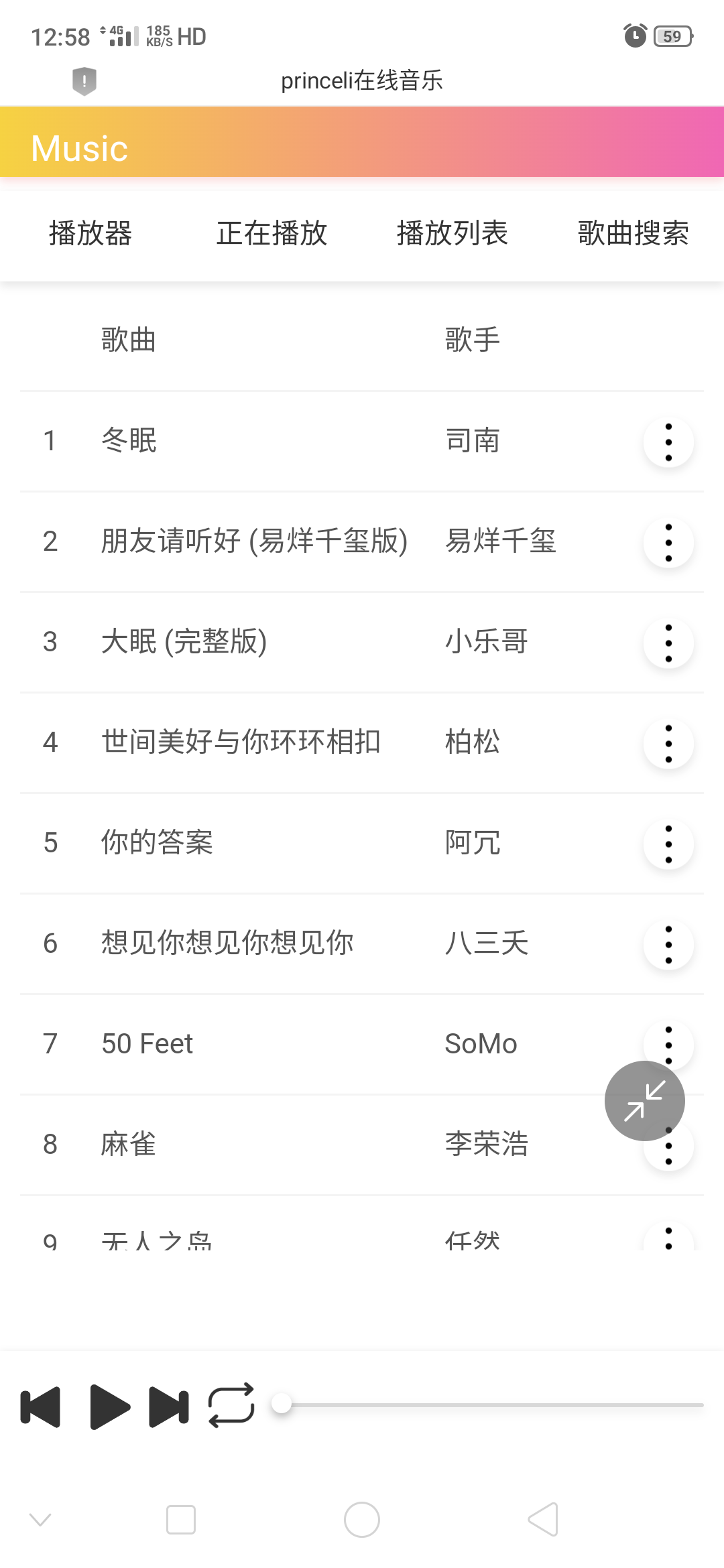Click the 播放器 tab
The width and height of the screenshot is (724, 1568).
tap(90, 234)
